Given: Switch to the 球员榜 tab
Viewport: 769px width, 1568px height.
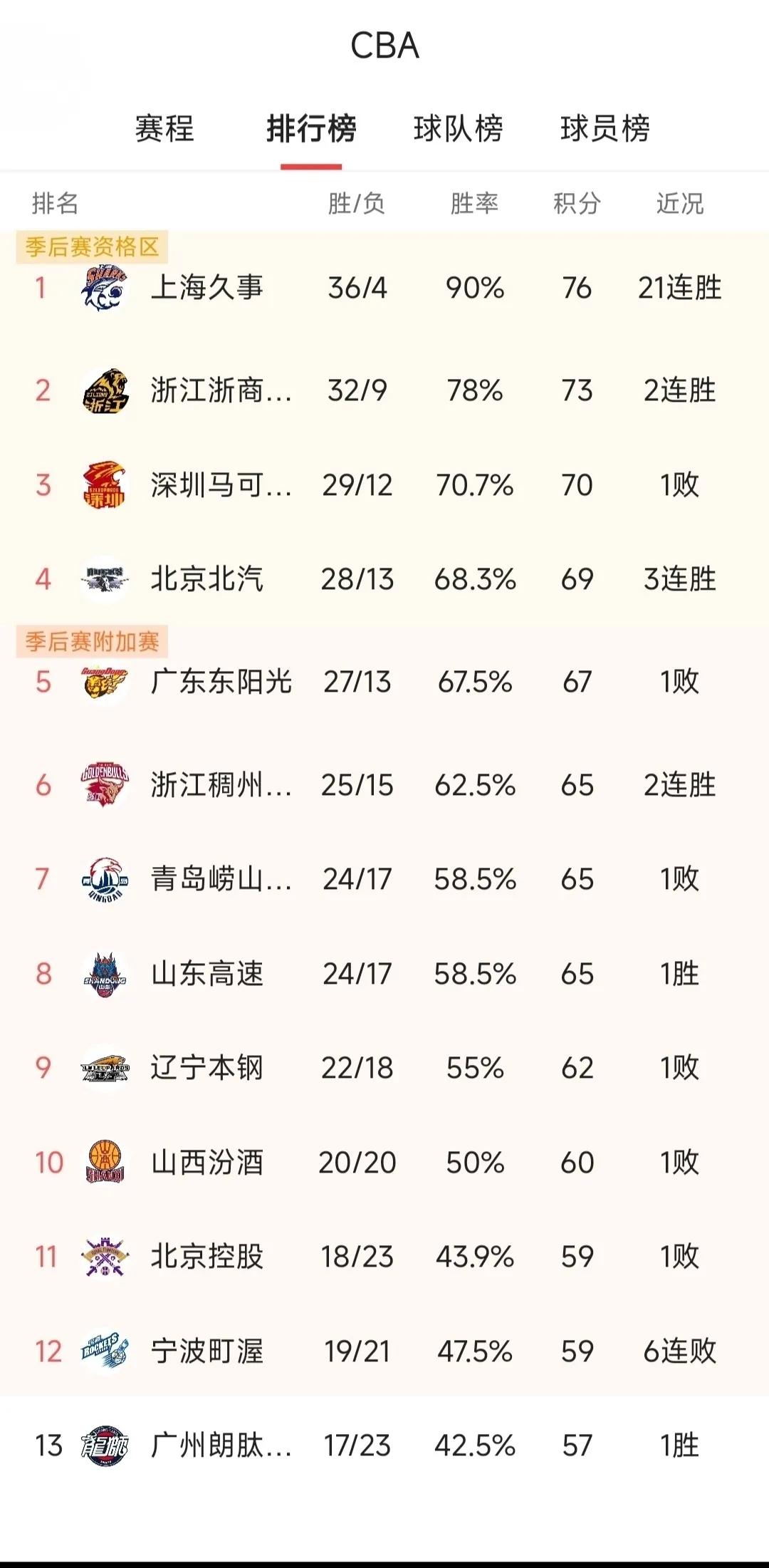Looking at the screenshot, I should pyautogui.click(x=607, y=128).
